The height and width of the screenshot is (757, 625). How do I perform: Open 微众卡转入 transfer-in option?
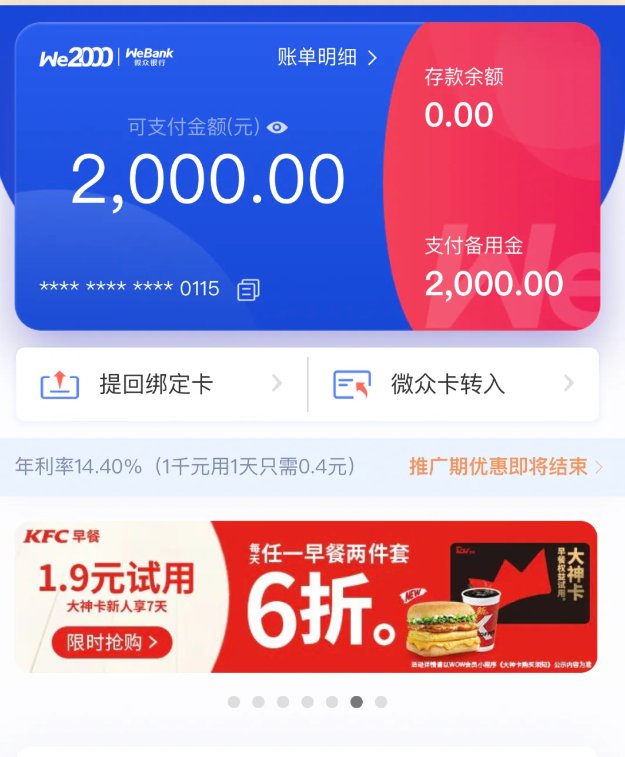tap(452, 384)
